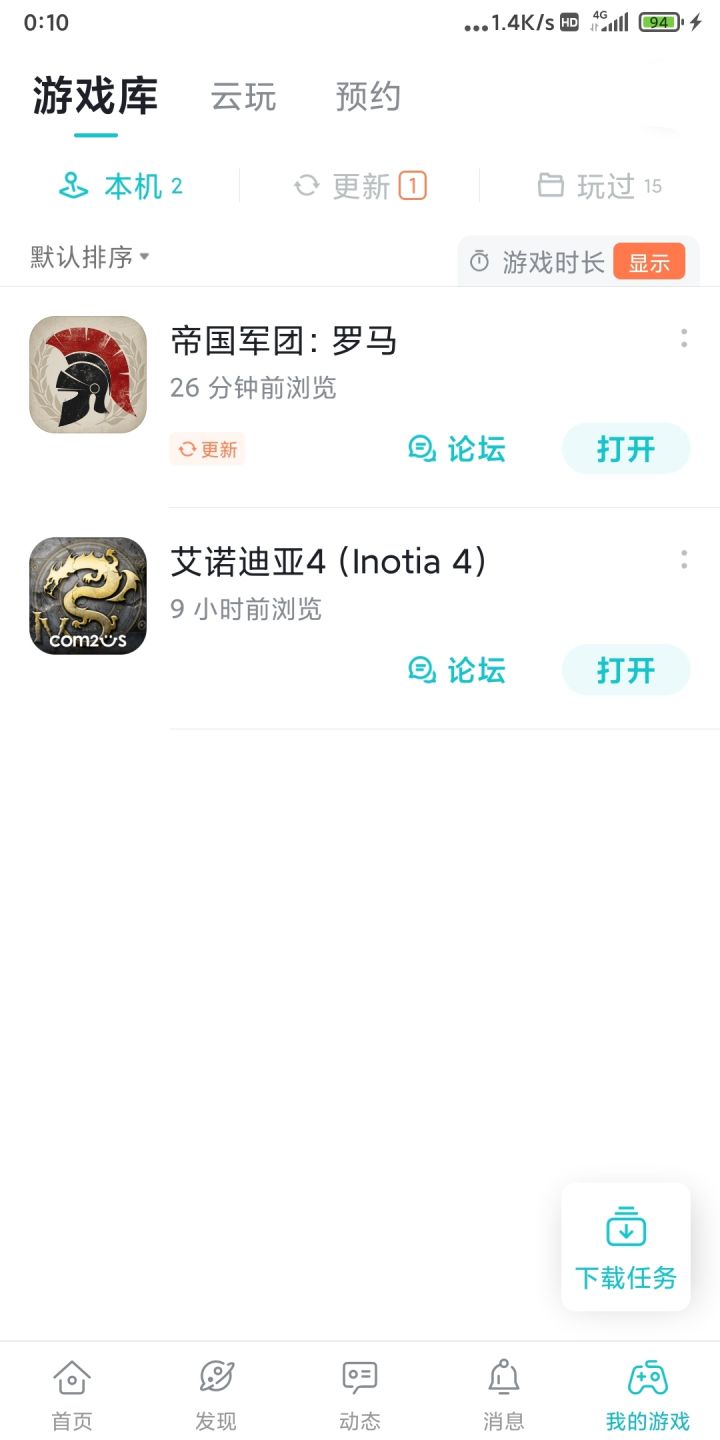The height and width of the screenshot is (1440, 720).
Task: Go to the 首页 home tab
Action: click(x=72, y=1393)
